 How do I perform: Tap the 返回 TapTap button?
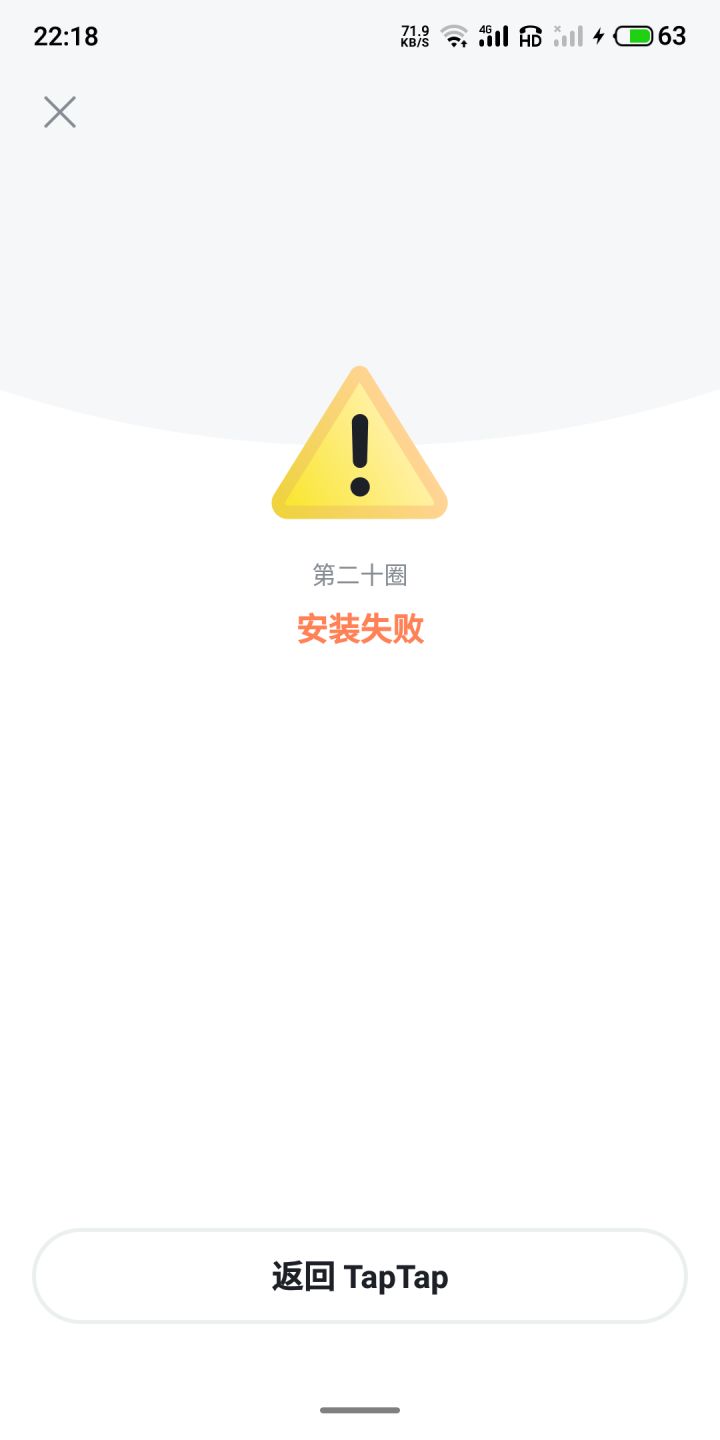click(x=360, y=1276)
